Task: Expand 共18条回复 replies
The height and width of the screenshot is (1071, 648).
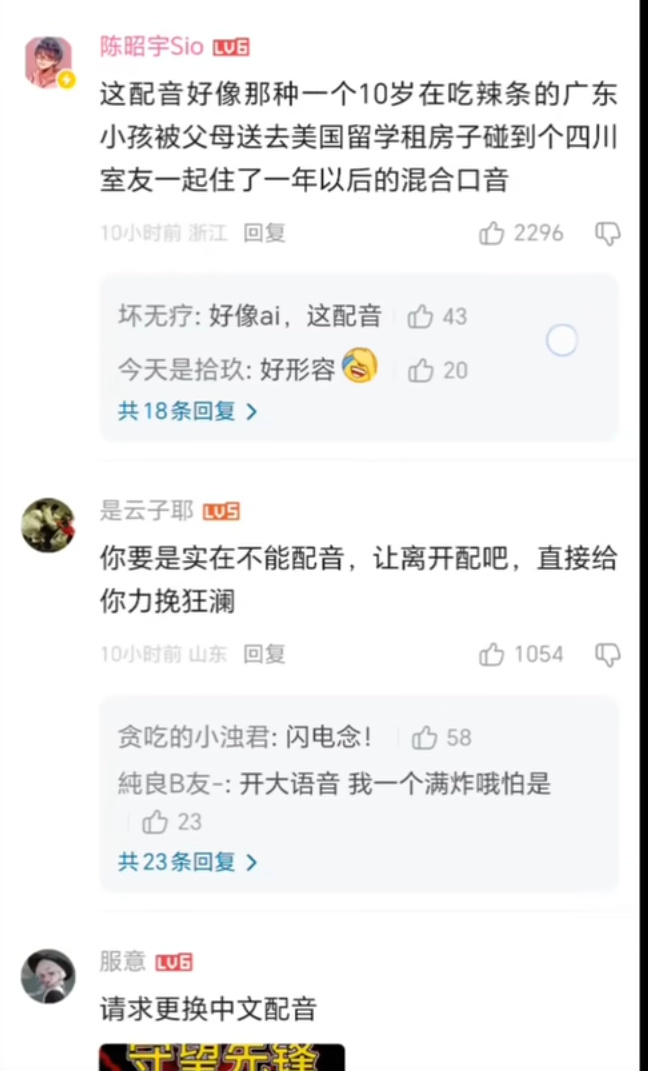Action: click(x=187, y=411)
